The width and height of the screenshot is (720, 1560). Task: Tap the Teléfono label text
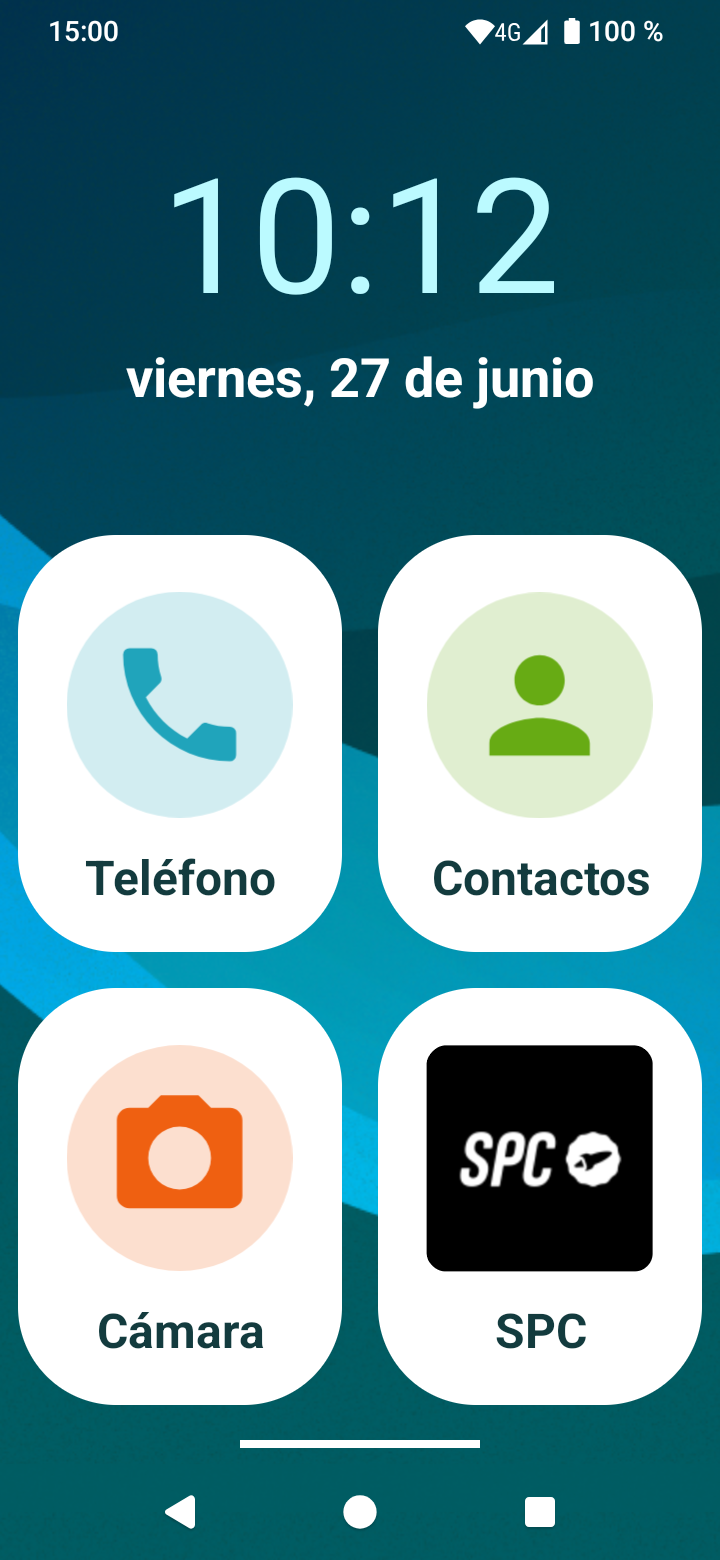pos(179,878)
